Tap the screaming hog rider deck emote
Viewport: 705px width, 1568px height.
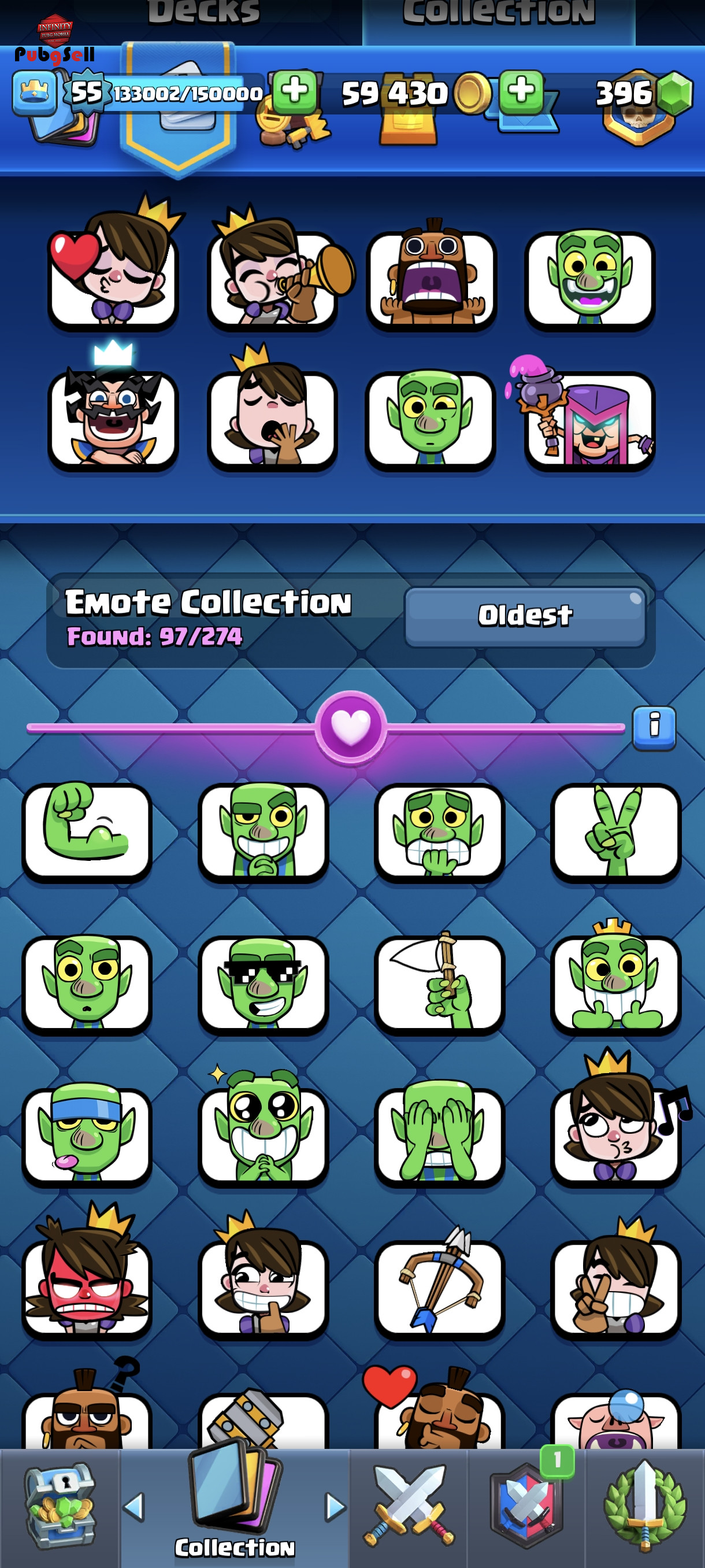coord(431,278)
